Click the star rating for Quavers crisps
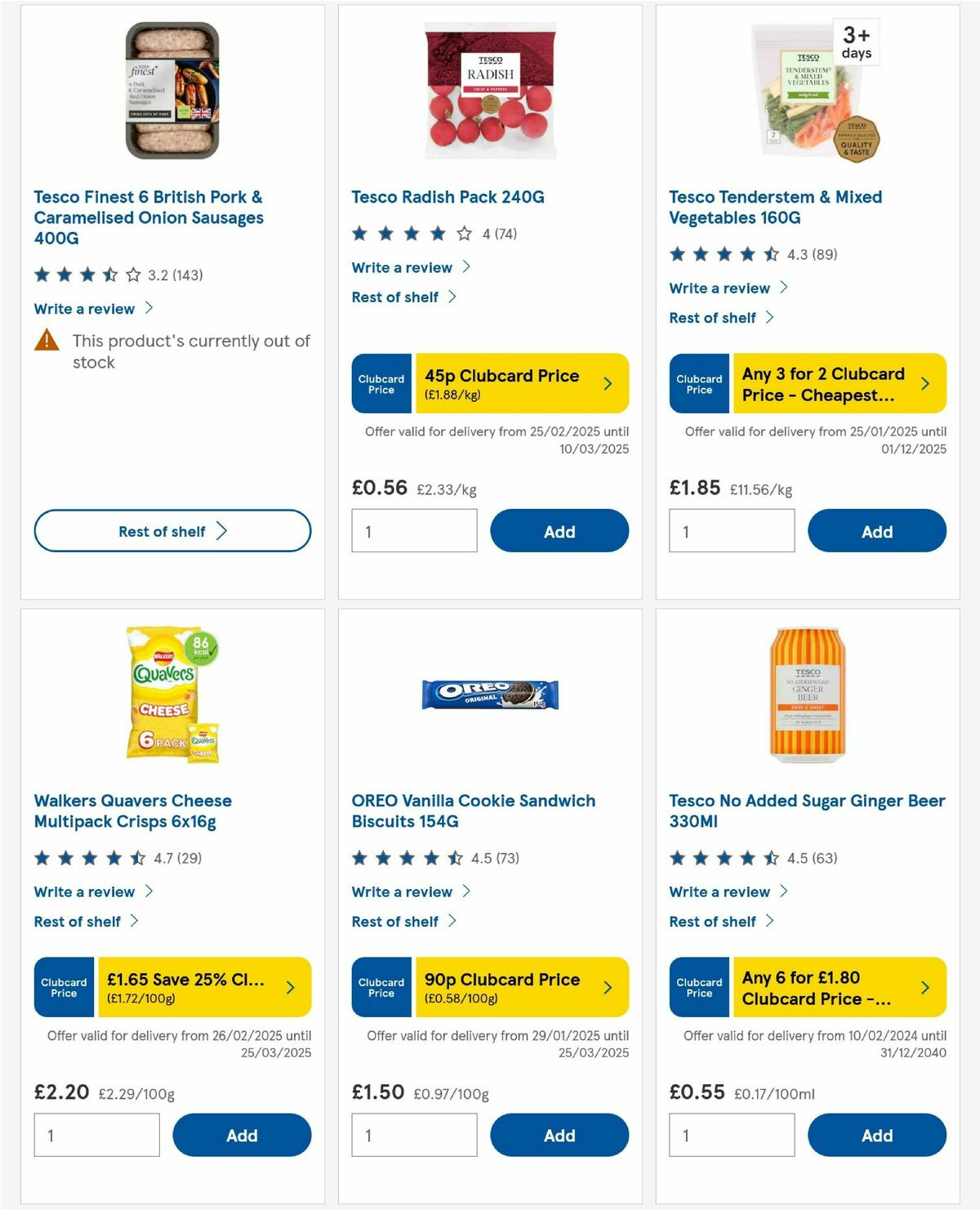Viewport: 980px width, 1210px height. pyautogui.click(x=84, y=858)
